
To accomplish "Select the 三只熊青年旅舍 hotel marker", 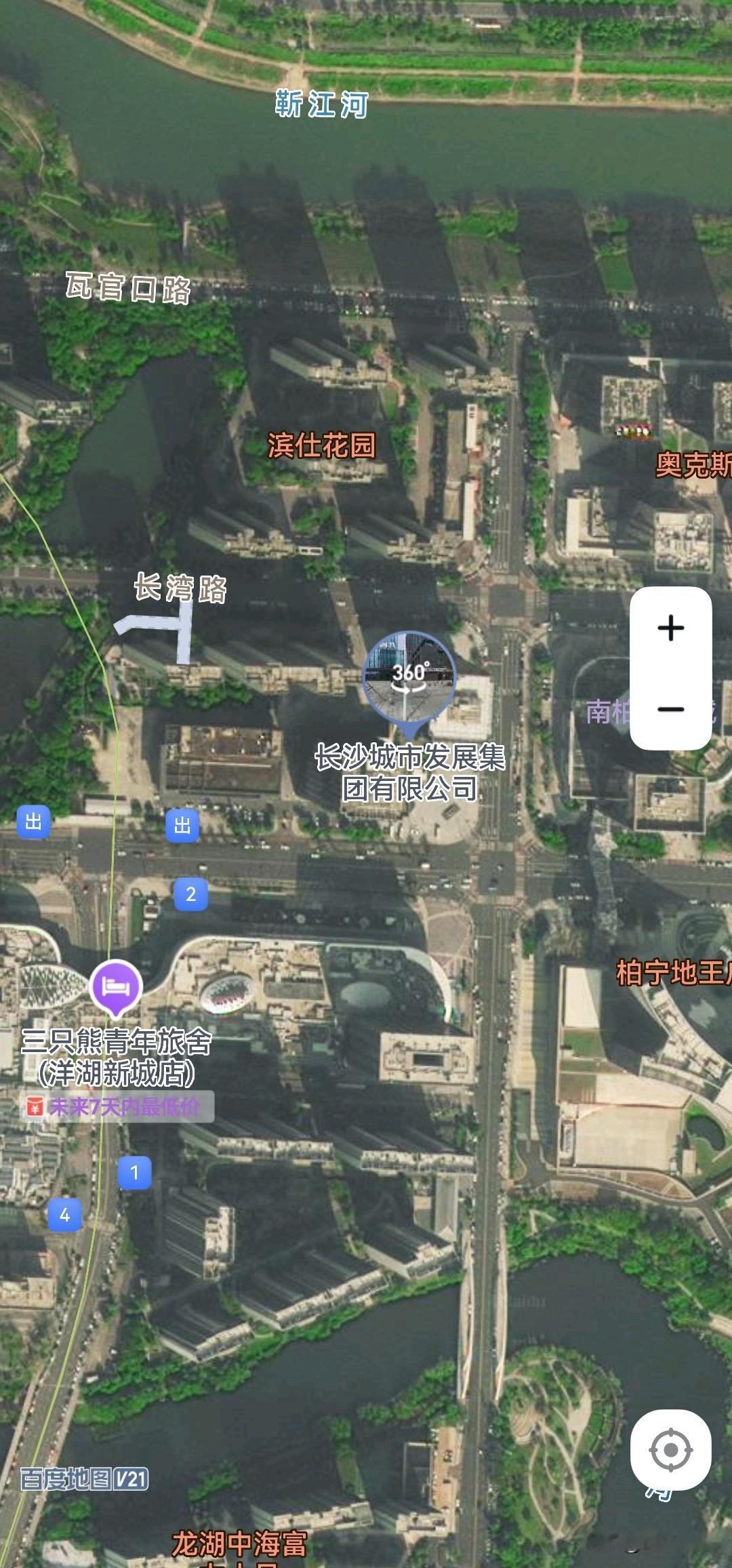I will coord(116,988).
